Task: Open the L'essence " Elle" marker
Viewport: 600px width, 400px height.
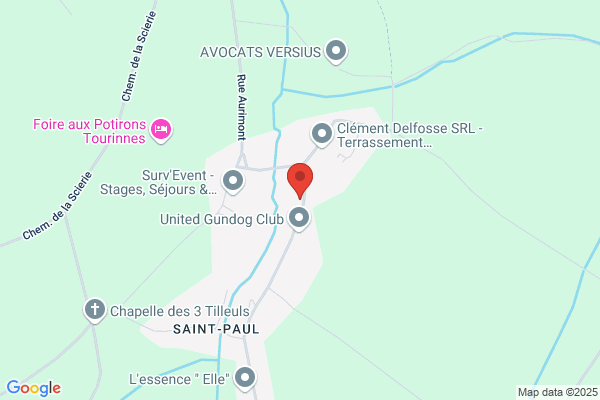Action: click(245, 378)
